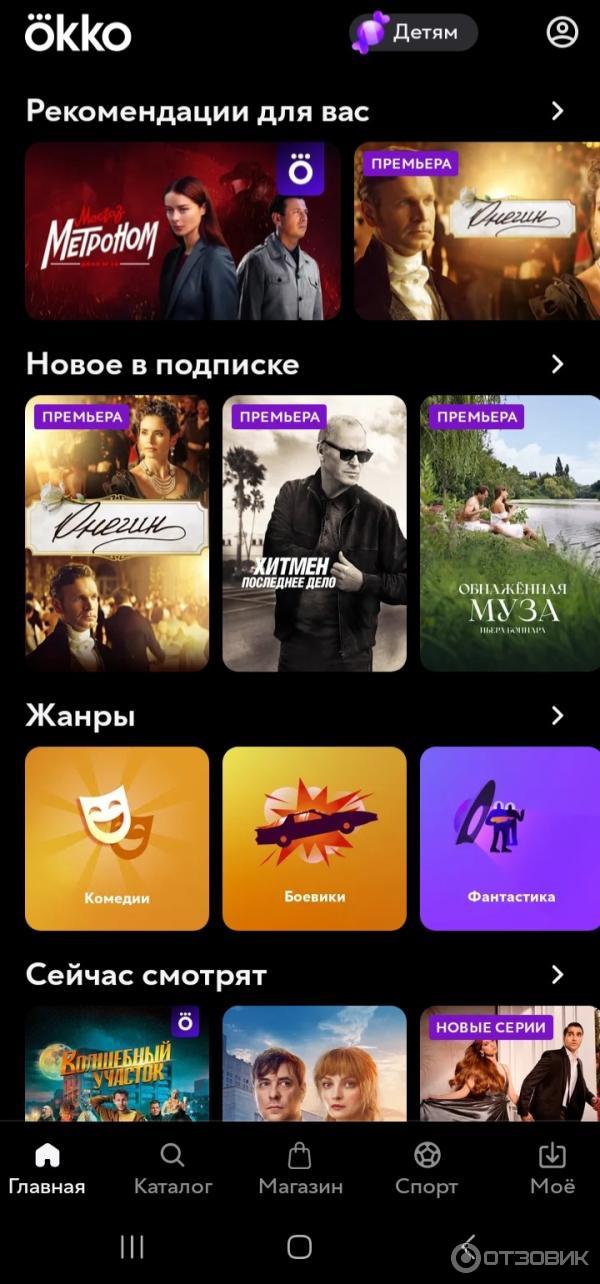Open Онегин poster in Новое в подписке
600x1284 pixels.
coord(117,533)
